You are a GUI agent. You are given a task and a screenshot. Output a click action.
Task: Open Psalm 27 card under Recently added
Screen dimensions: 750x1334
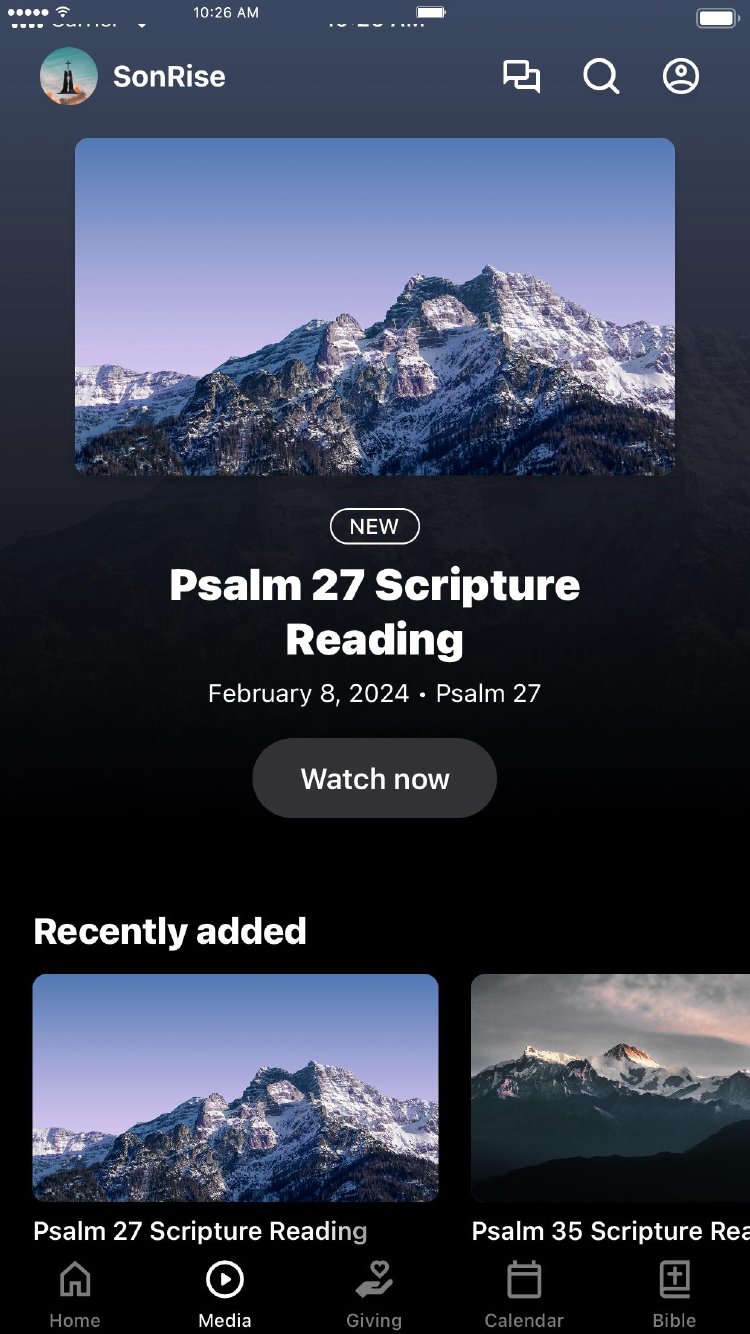click(x=235, y=1088)
